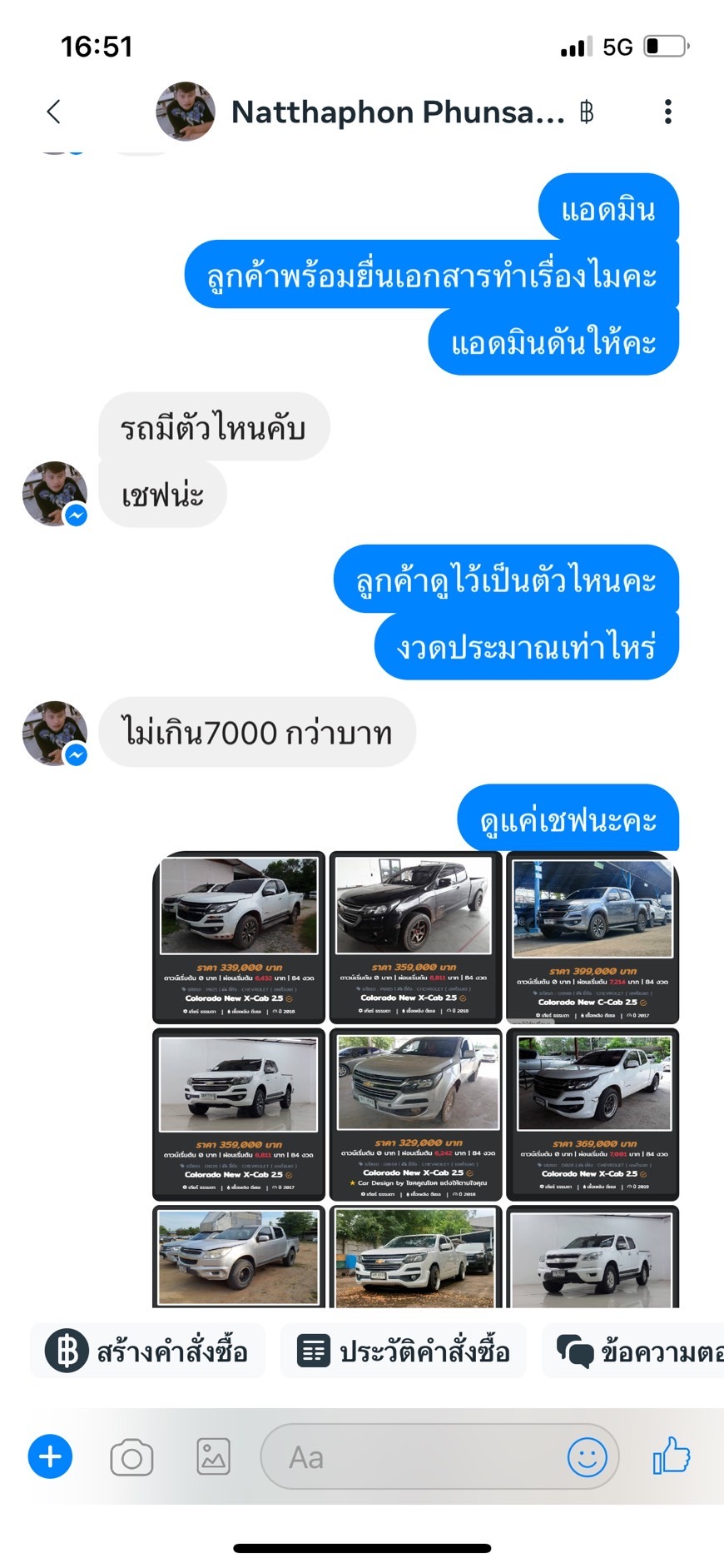Go back to the chat list
The image size is (724, 1568).
click(53, 112)
